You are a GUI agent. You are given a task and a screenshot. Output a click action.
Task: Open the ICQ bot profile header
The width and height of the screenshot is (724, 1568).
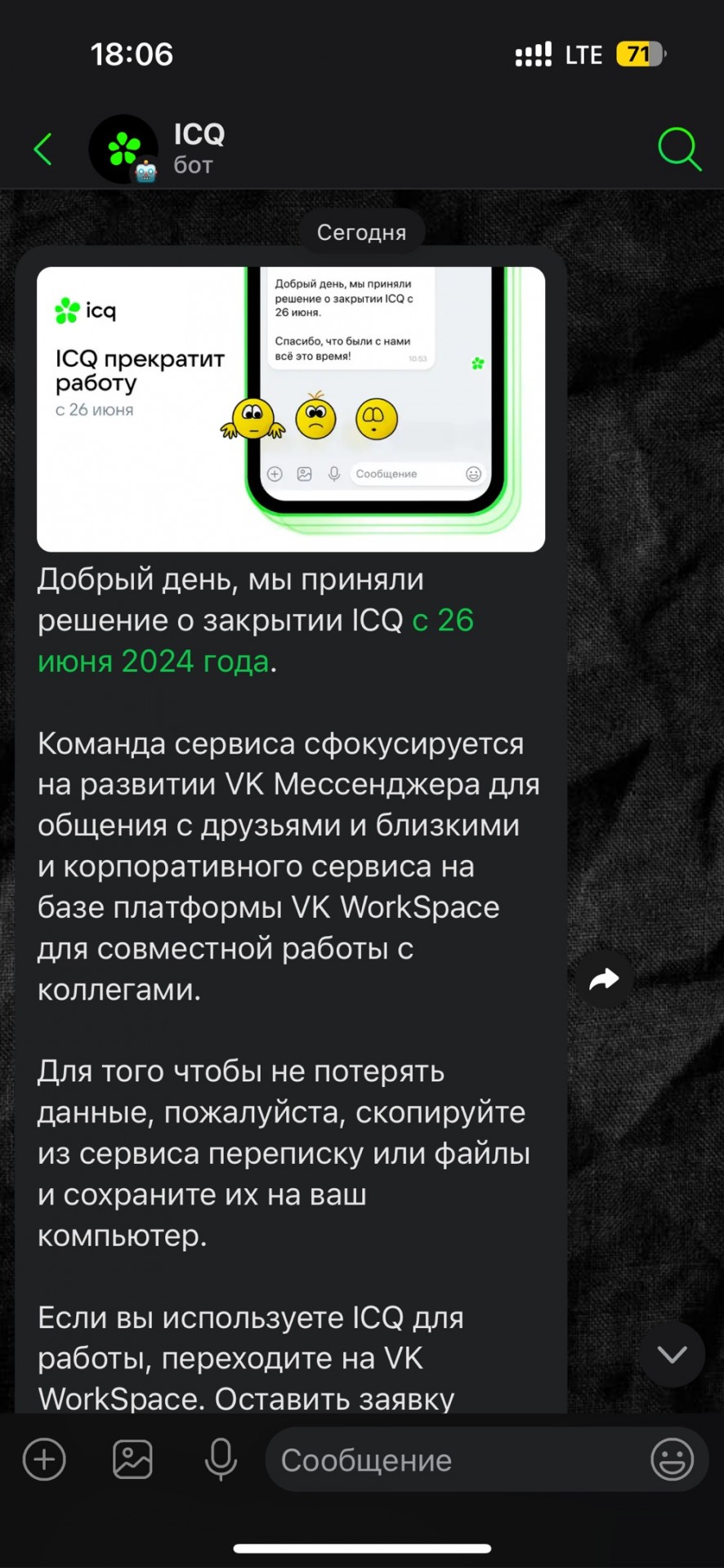[x=197, y=149]
